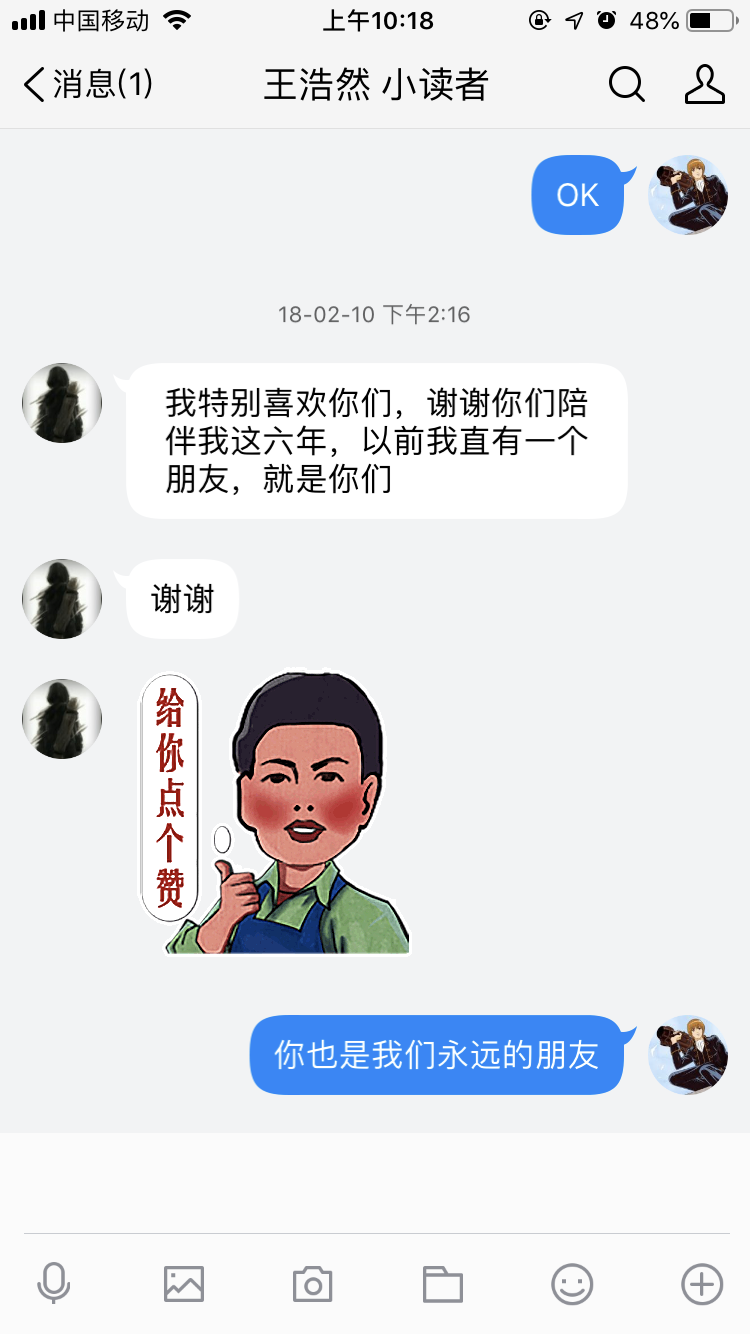
Task: Open sender avatar beside the 谢谢 message
Action: pyautogui.click(x=62, y=599)
